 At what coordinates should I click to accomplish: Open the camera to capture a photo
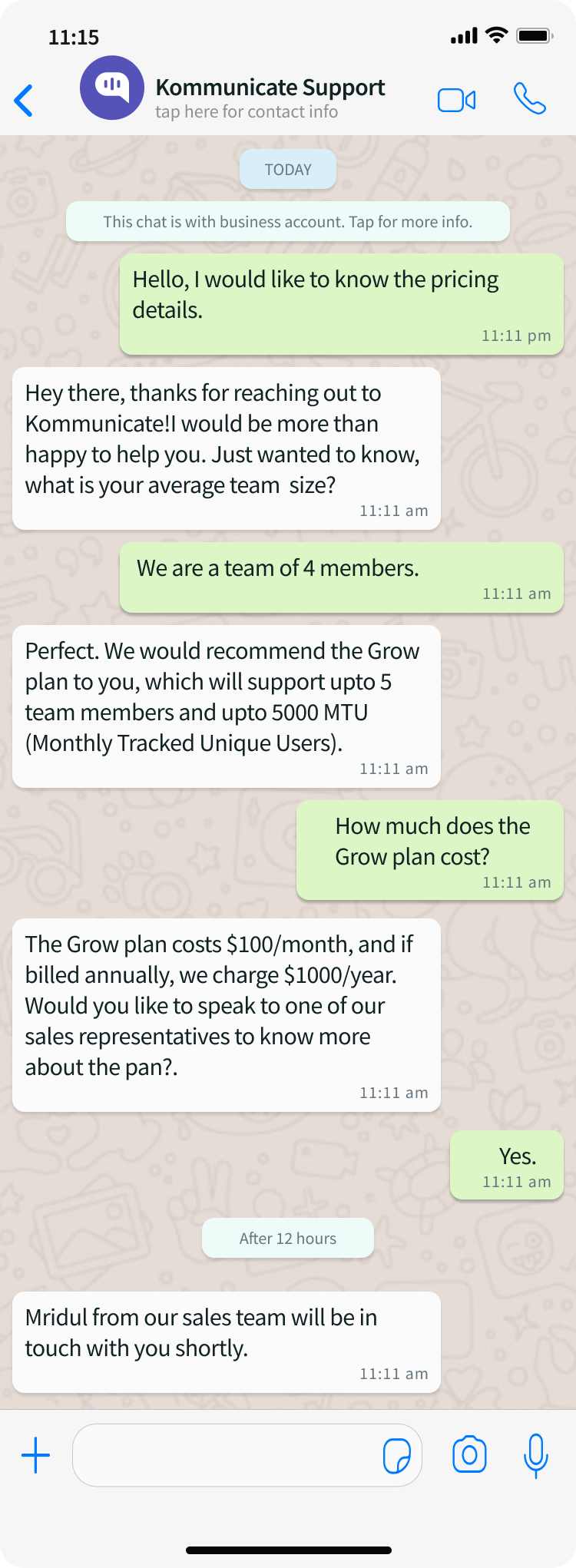(x=469, y=1454)
